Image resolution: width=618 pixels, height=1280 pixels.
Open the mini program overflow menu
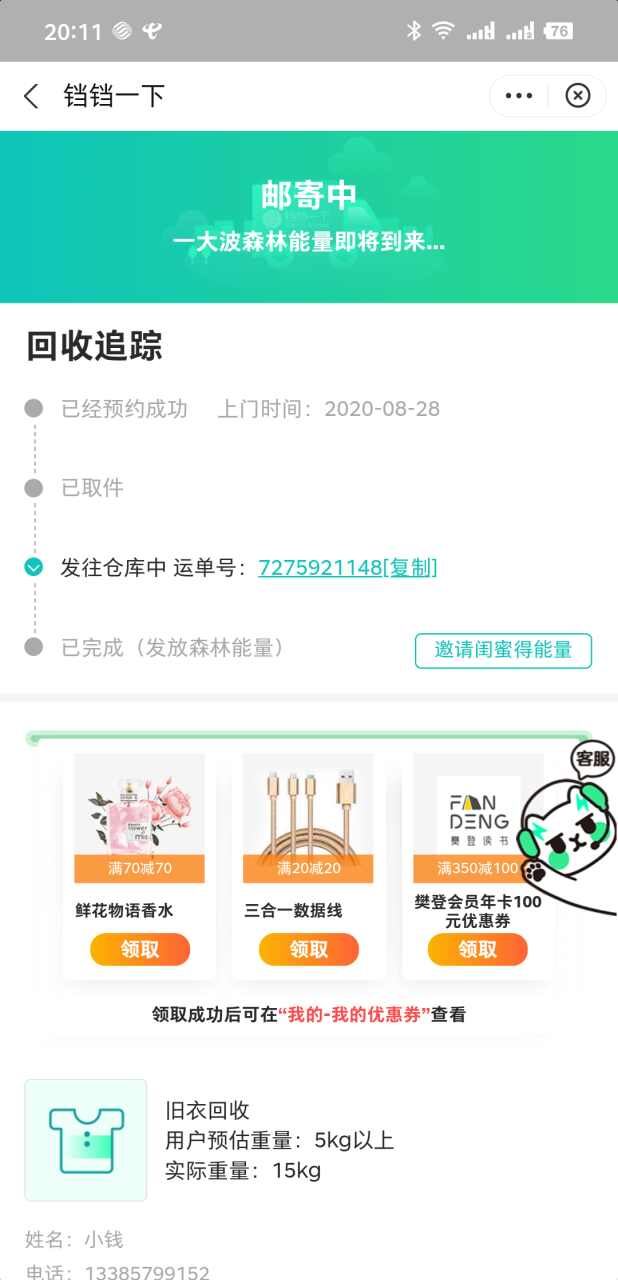(x=519, y=96)
